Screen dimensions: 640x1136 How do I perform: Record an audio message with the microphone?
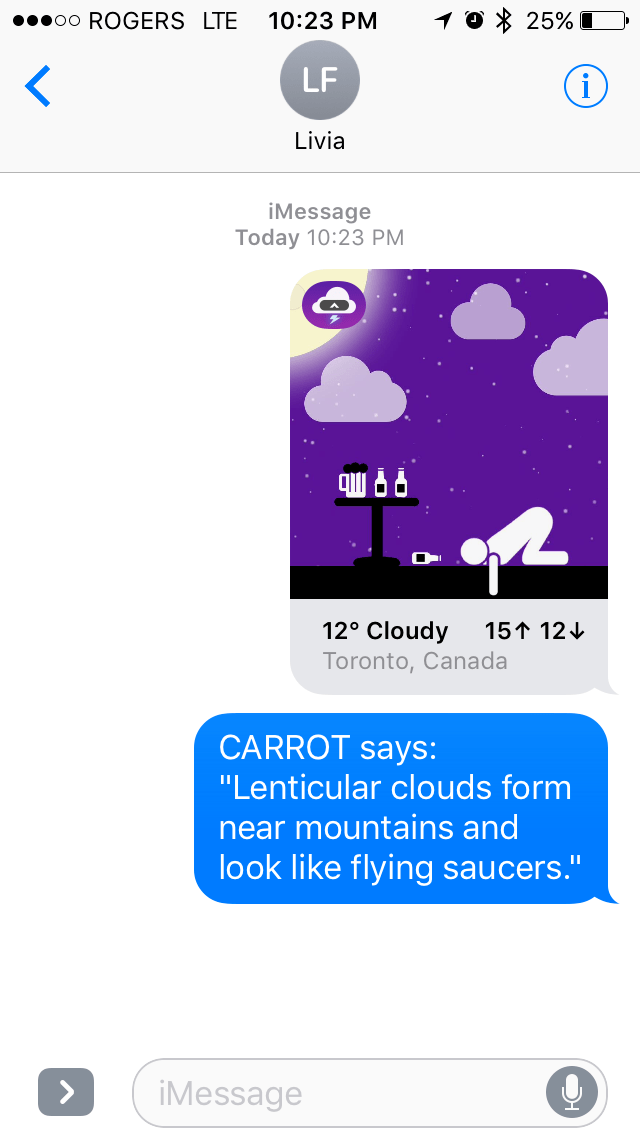[572, 1093]
